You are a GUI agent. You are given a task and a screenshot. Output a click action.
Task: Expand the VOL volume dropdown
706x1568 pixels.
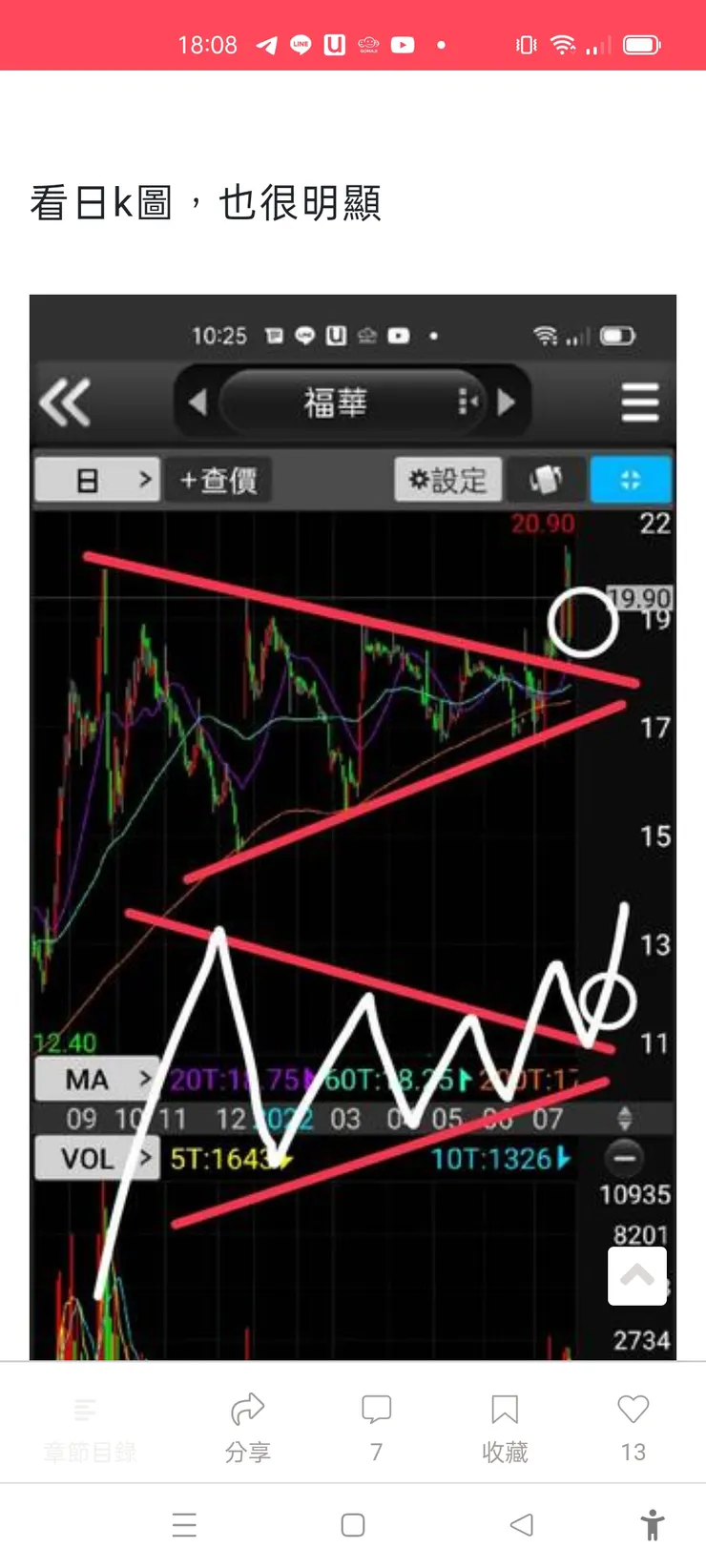pos(95,1158)
